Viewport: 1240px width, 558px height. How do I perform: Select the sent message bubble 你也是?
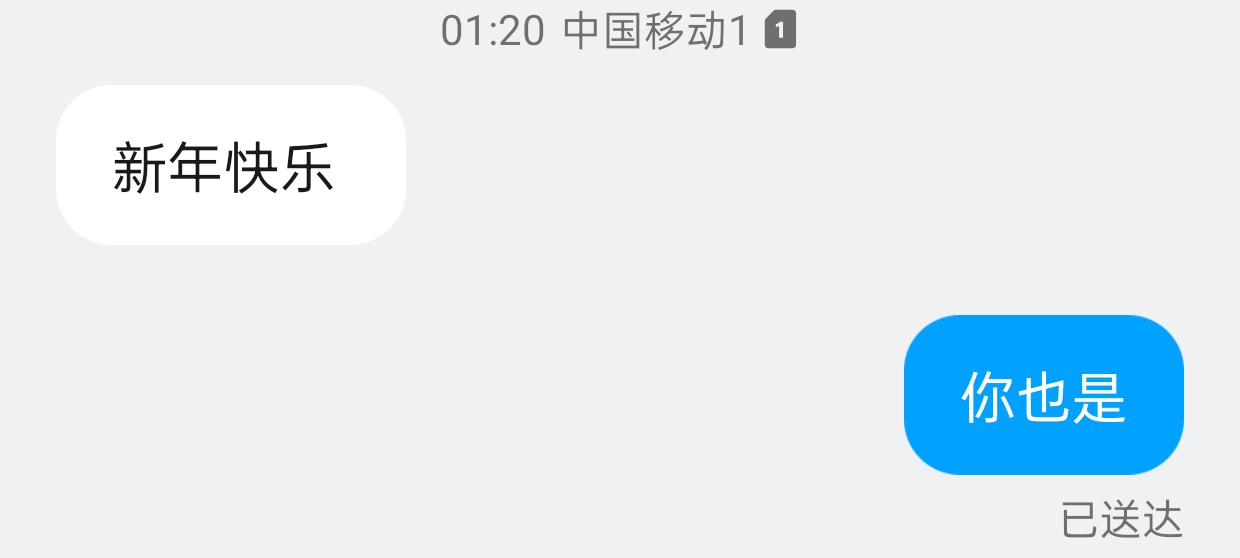pyautogui.click(x=1043, y=395)
